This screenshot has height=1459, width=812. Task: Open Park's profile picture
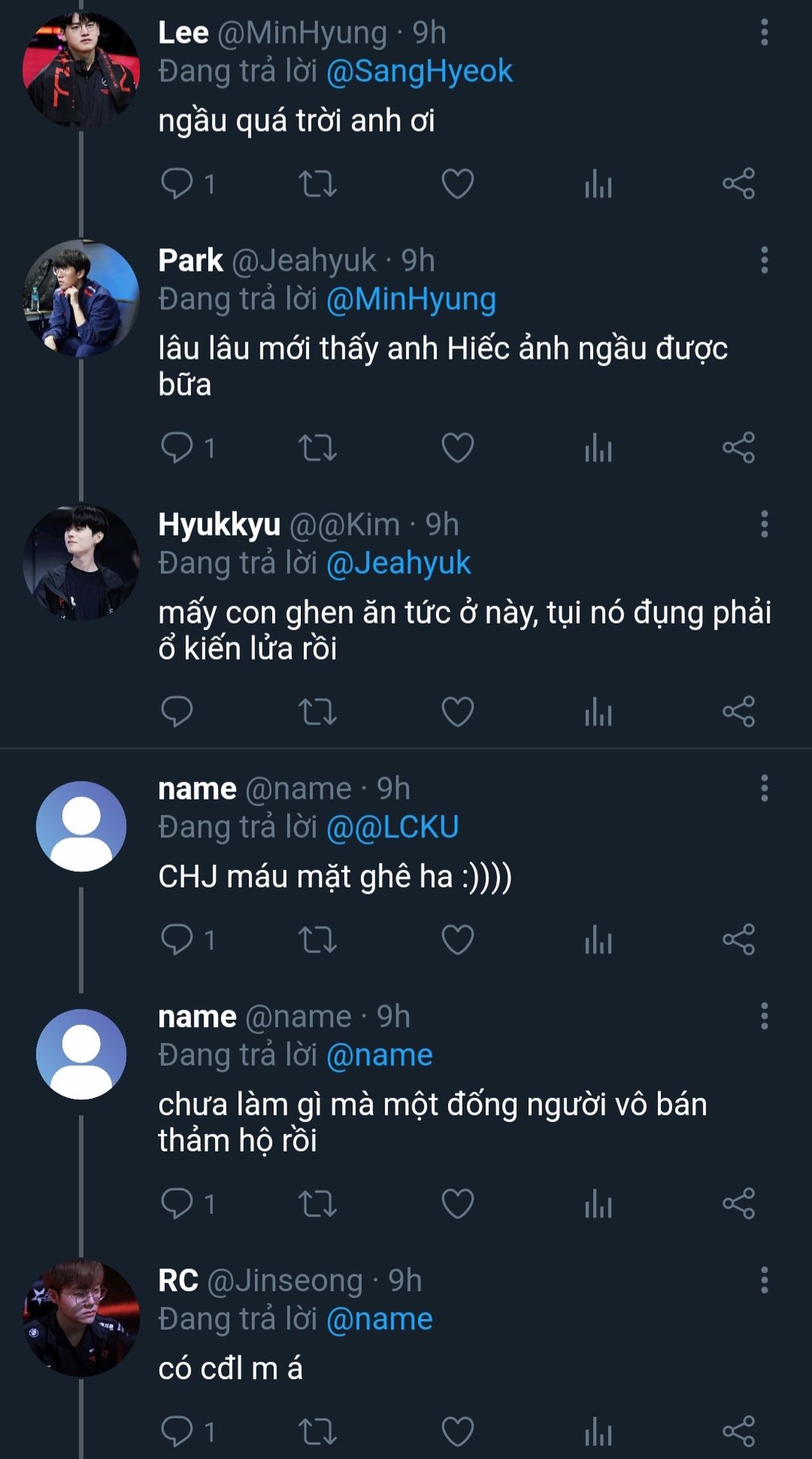(81, 299)
